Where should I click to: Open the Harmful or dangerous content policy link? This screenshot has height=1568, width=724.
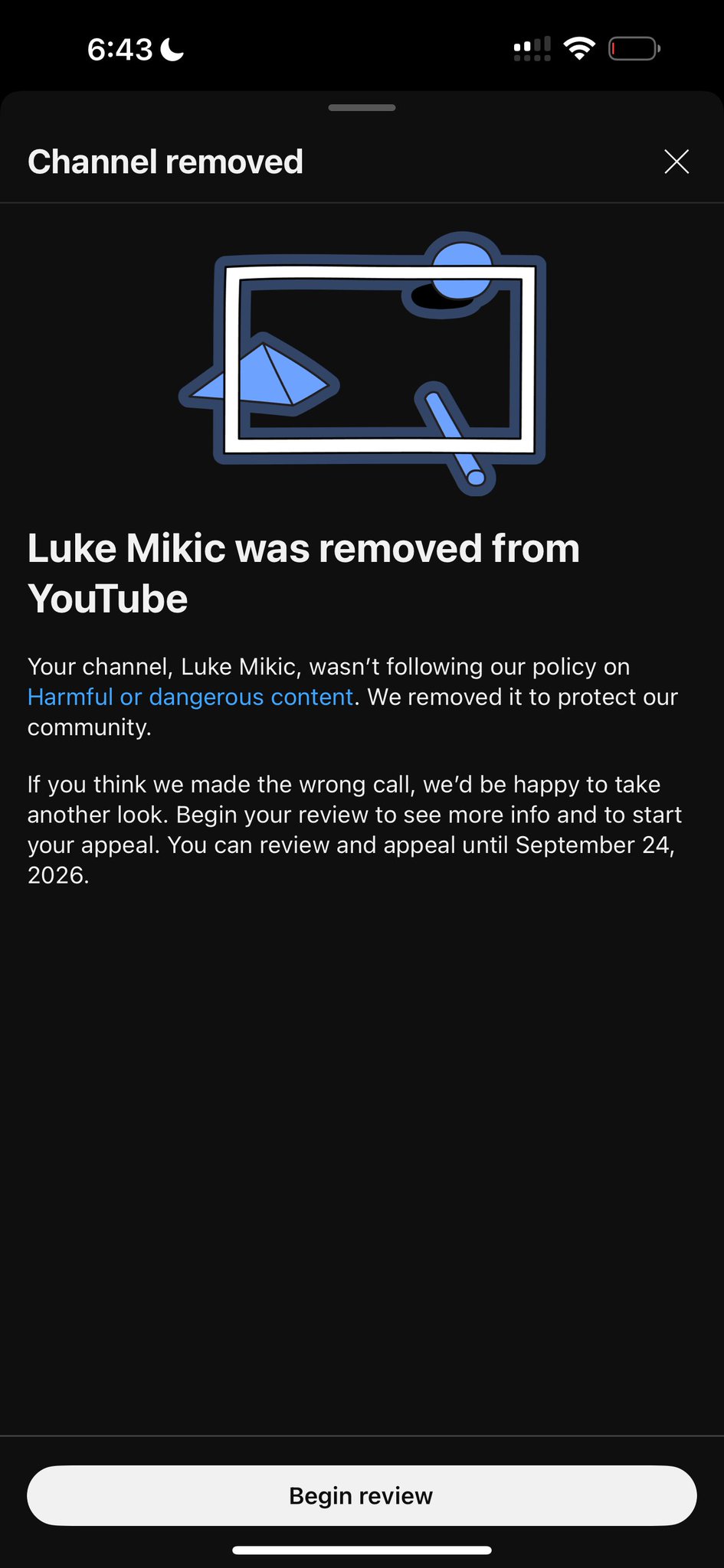(190, 697)
